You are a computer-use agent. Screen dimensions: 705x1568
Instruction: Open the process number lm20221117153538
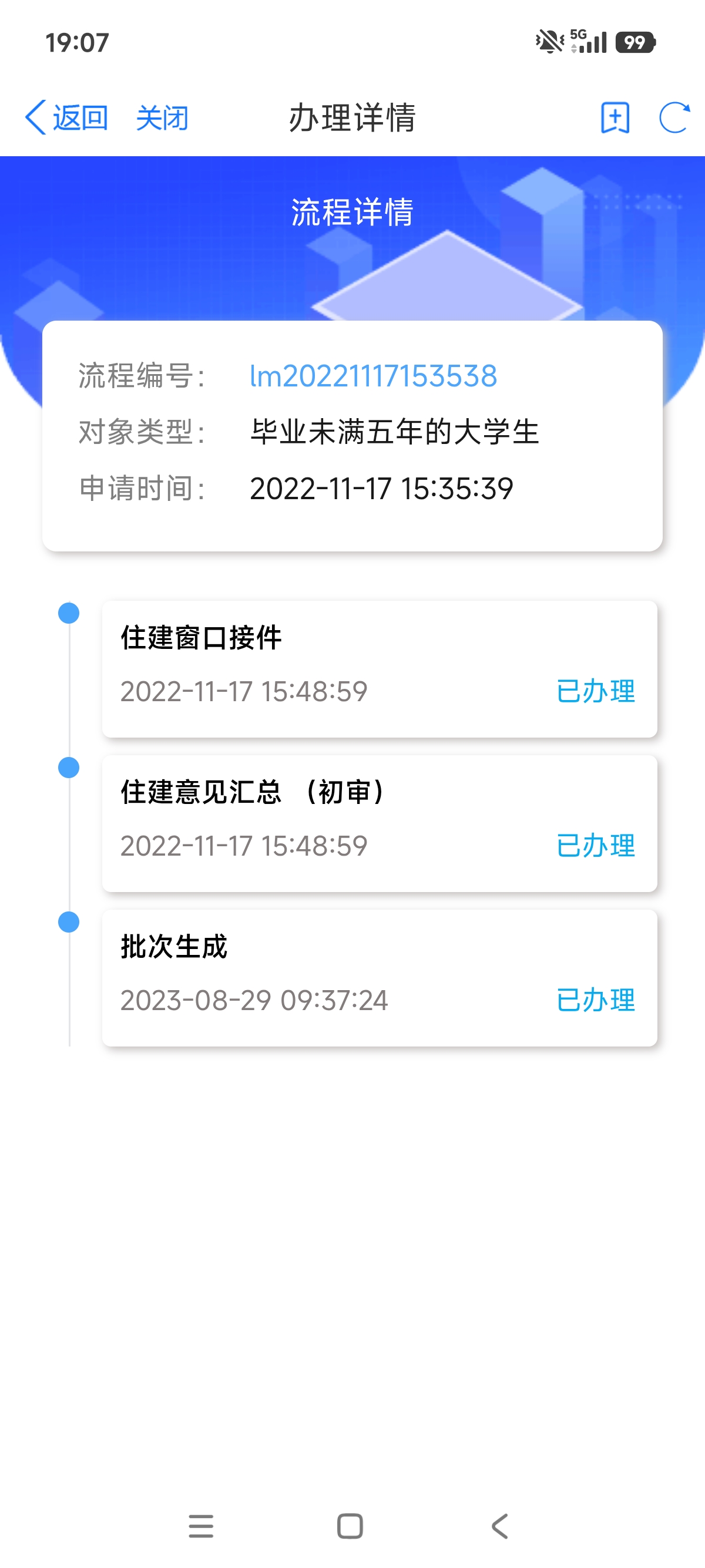(x=373, y=376)
